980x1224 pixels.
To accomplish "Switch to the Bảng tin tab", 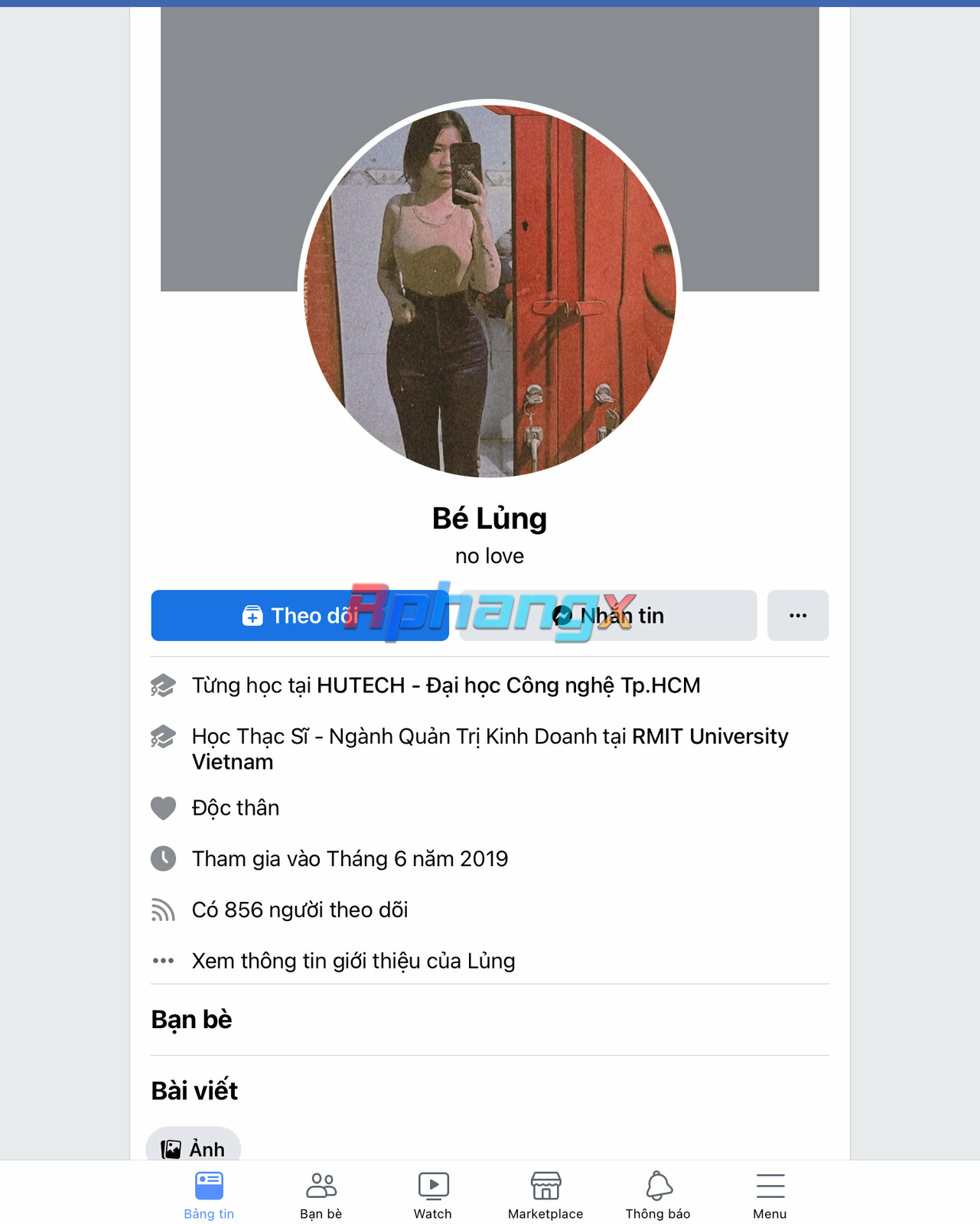I will [209, 1196].
